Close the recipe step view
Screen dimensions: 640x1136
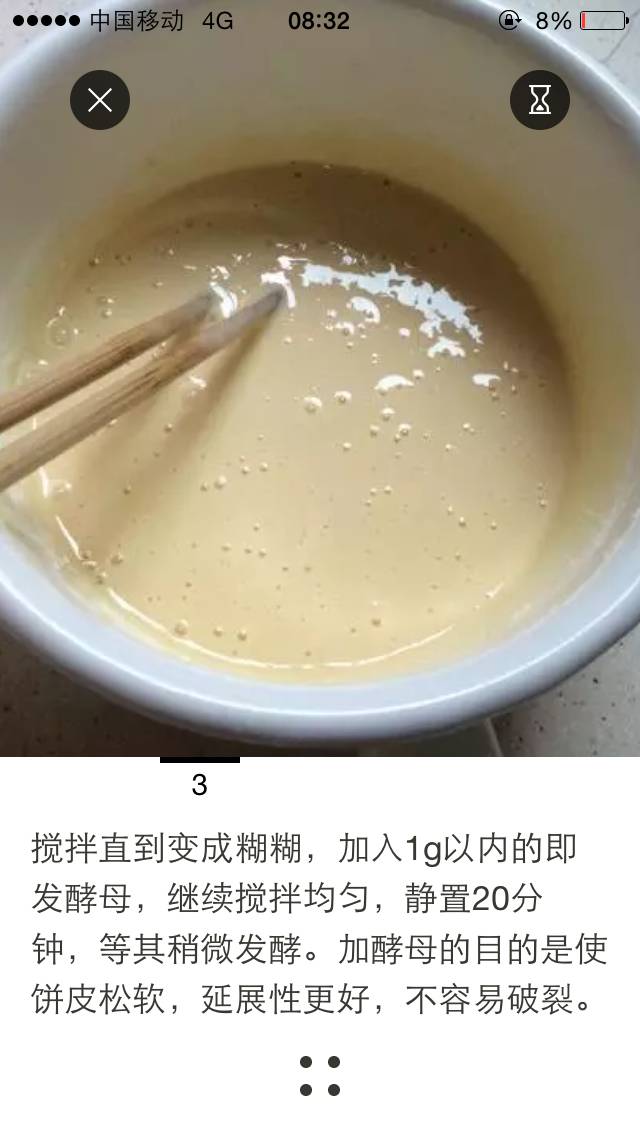100,100
